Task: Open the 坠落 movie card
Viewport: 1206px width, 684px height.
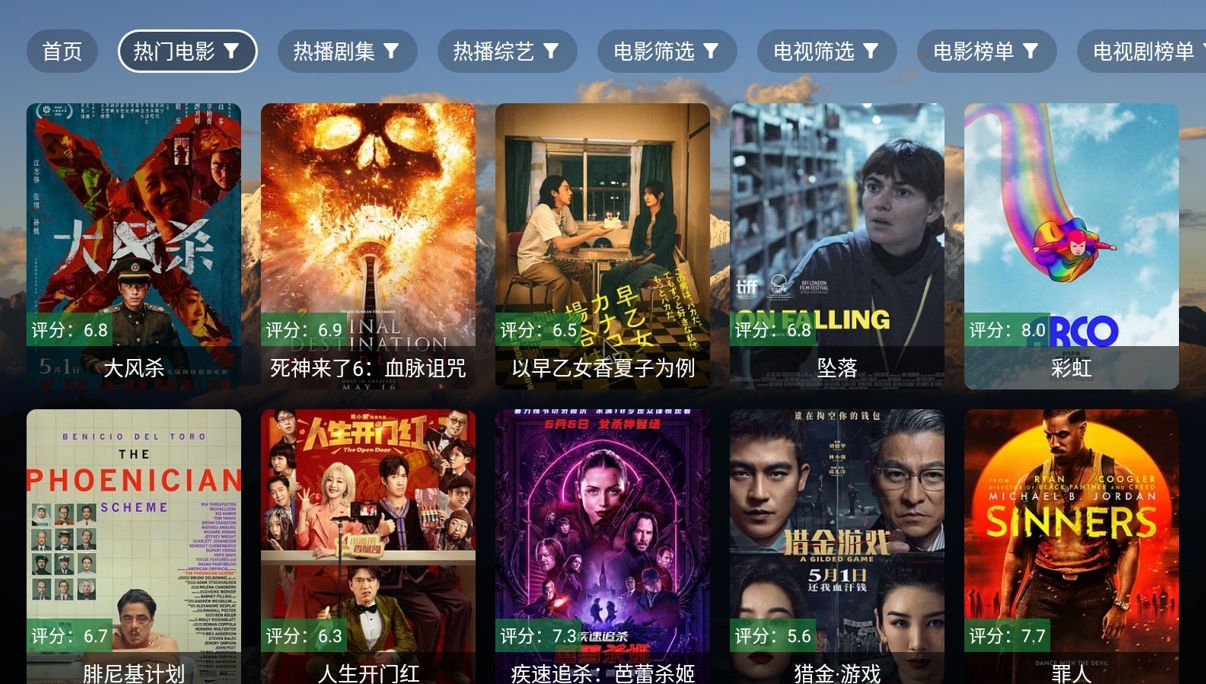Action: tap(837, 245)
